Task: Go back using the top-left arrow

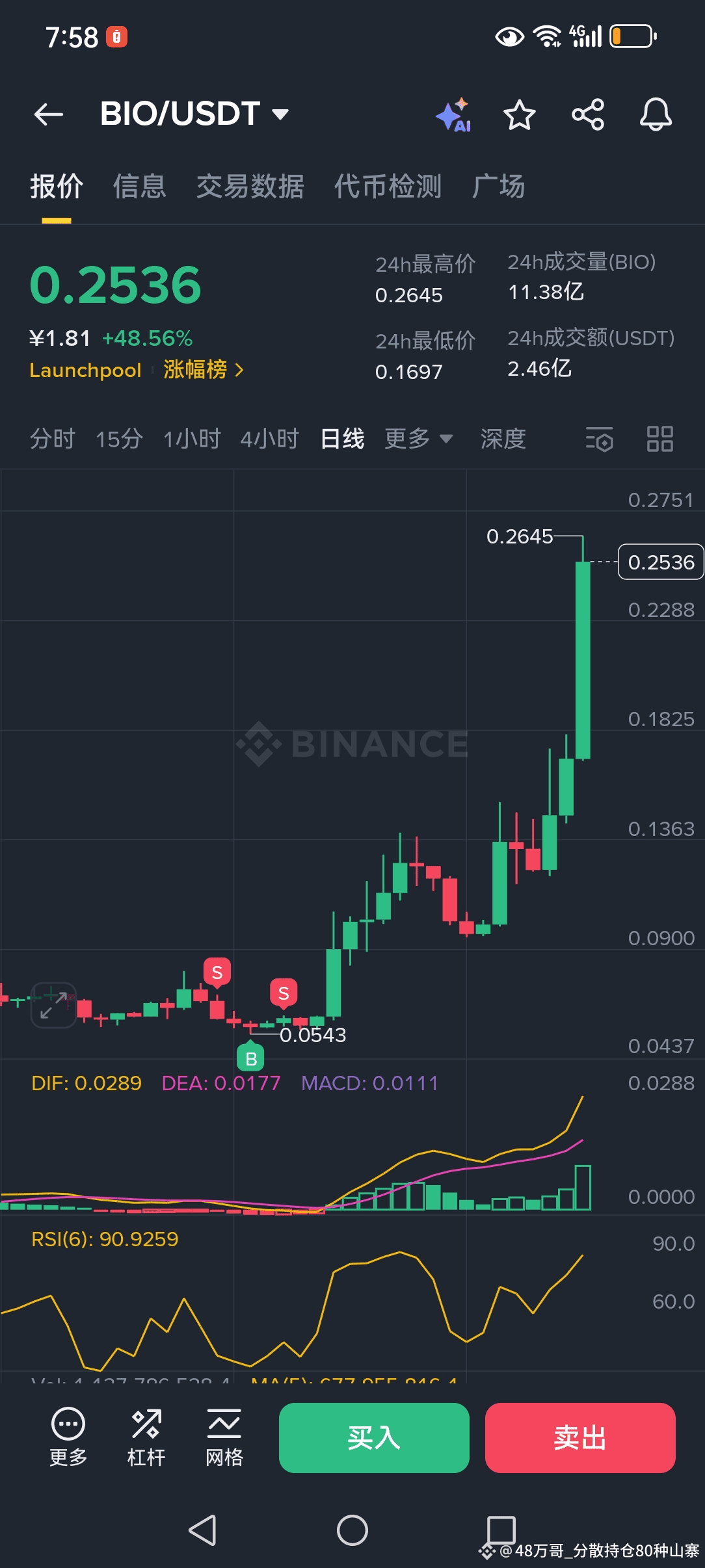Action: pyautogui.click(x=49, y=114)
